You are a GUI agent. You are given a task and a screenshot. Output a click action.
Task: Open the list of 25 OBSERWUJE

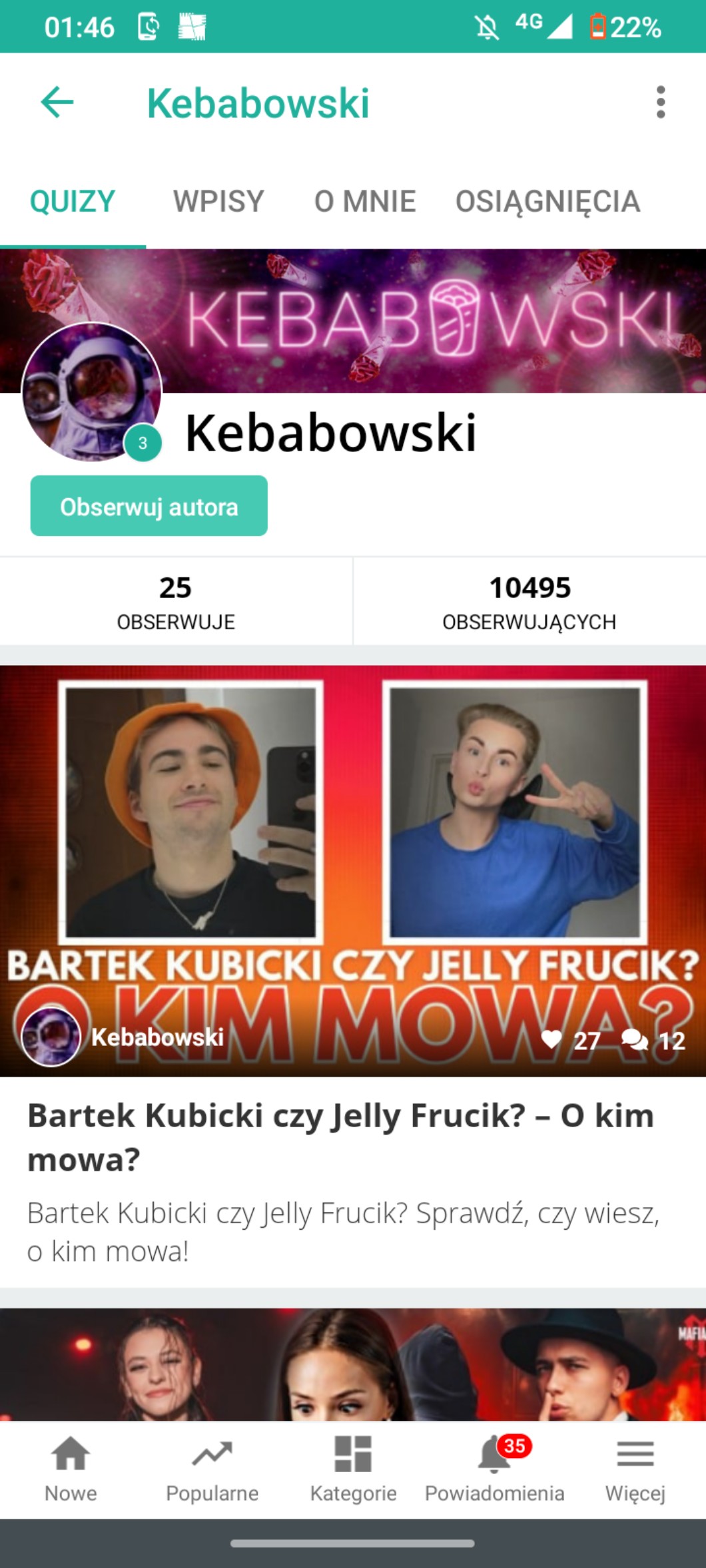click(x=176, y=602)
